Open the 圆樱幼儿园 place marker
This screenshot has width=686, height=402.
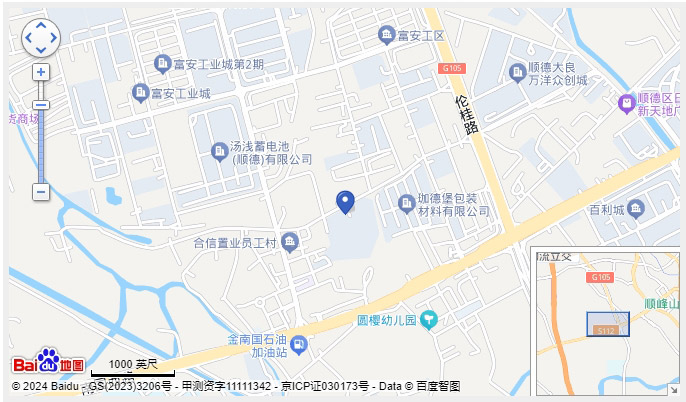[x=429, y=320]
